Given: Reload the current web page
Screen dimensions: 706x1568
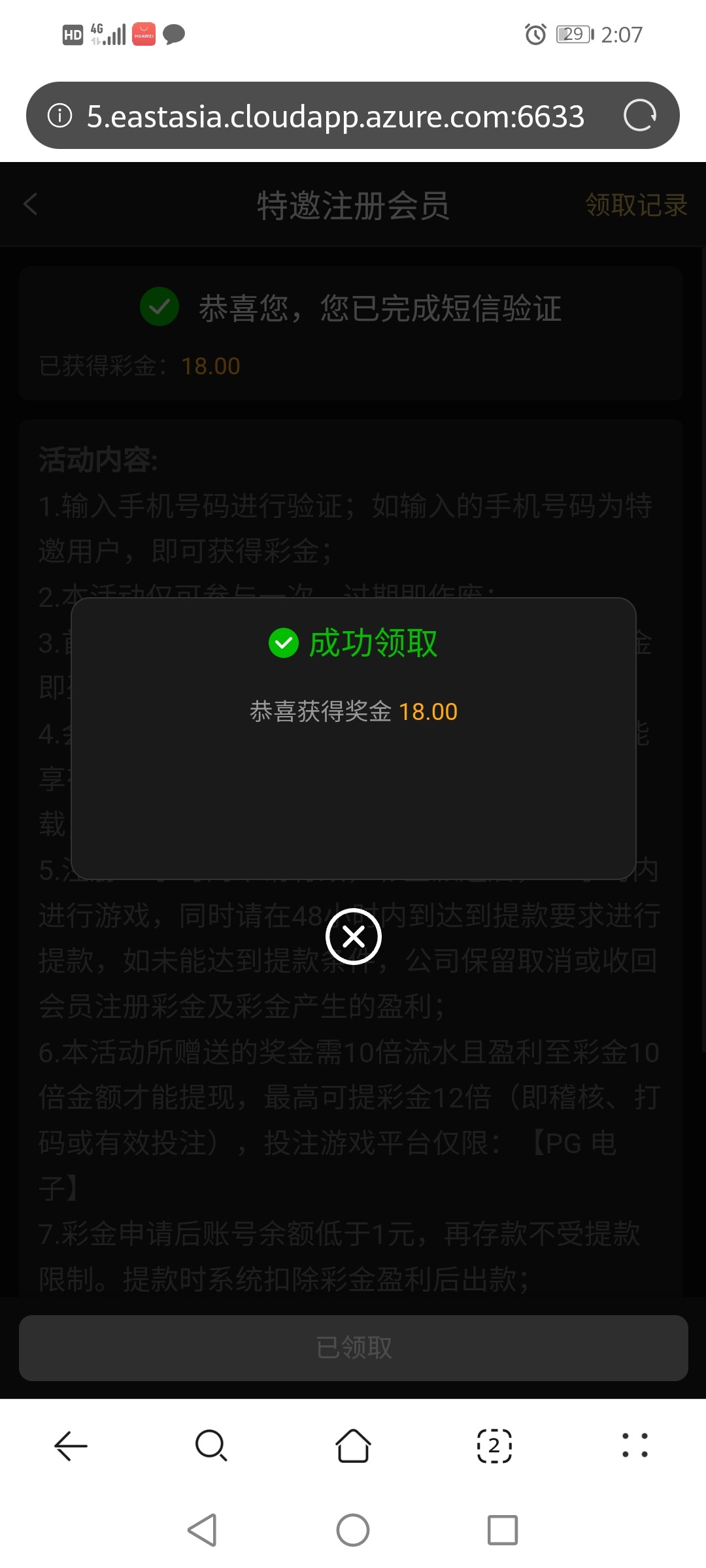Looking at the screenshot, I should 639,116.
